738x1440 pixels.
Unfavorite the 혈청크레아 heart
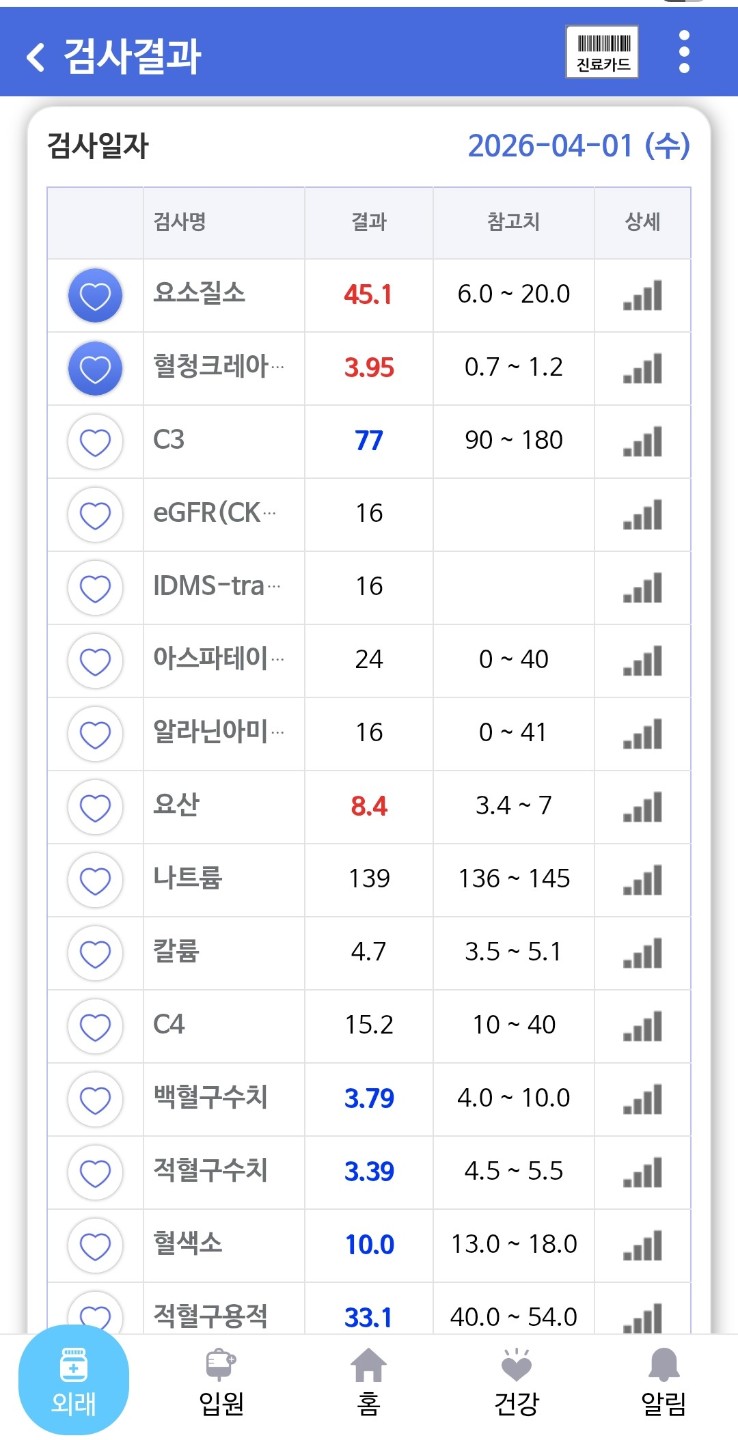point(95,369)
